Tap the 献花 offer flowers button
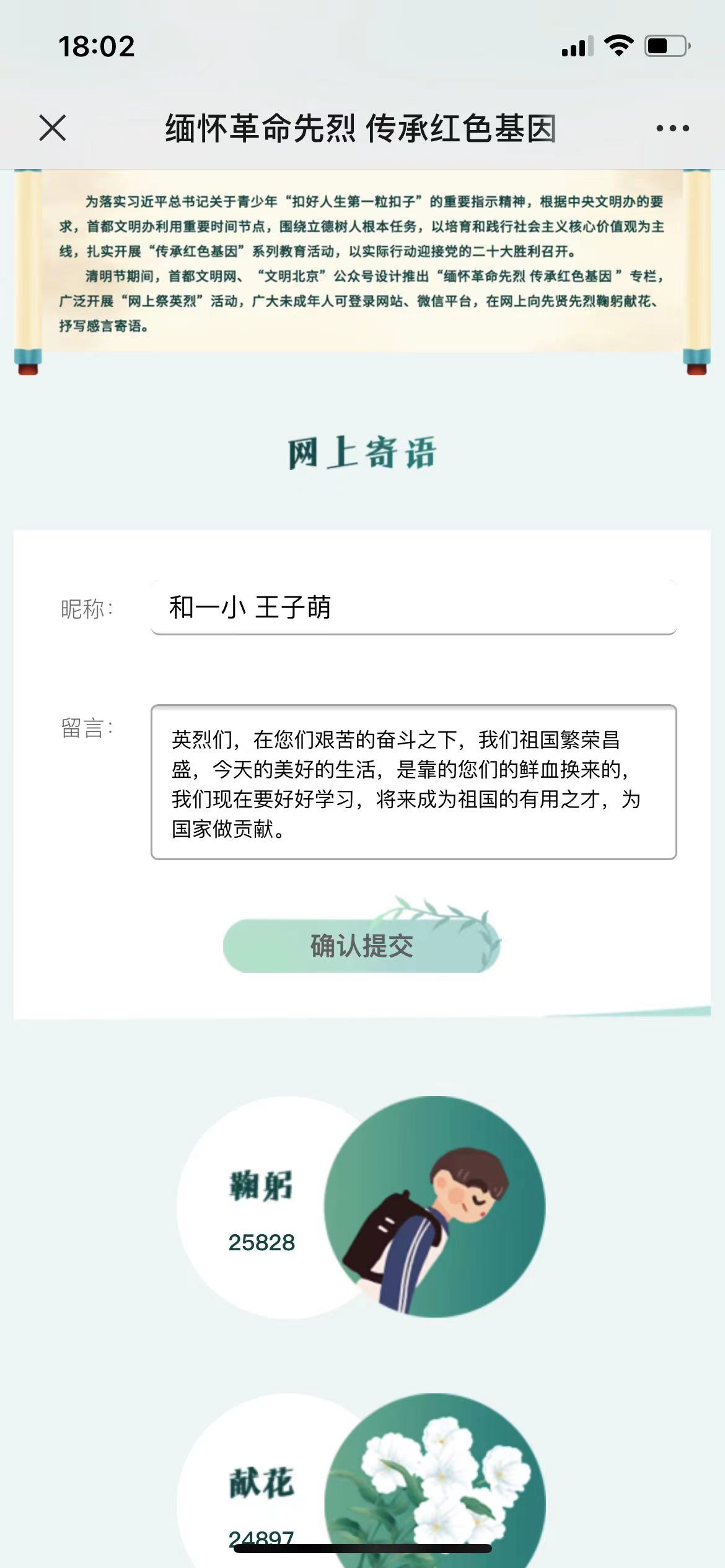This screenshot has height=1568, width=725. (x=434, y=1486)
